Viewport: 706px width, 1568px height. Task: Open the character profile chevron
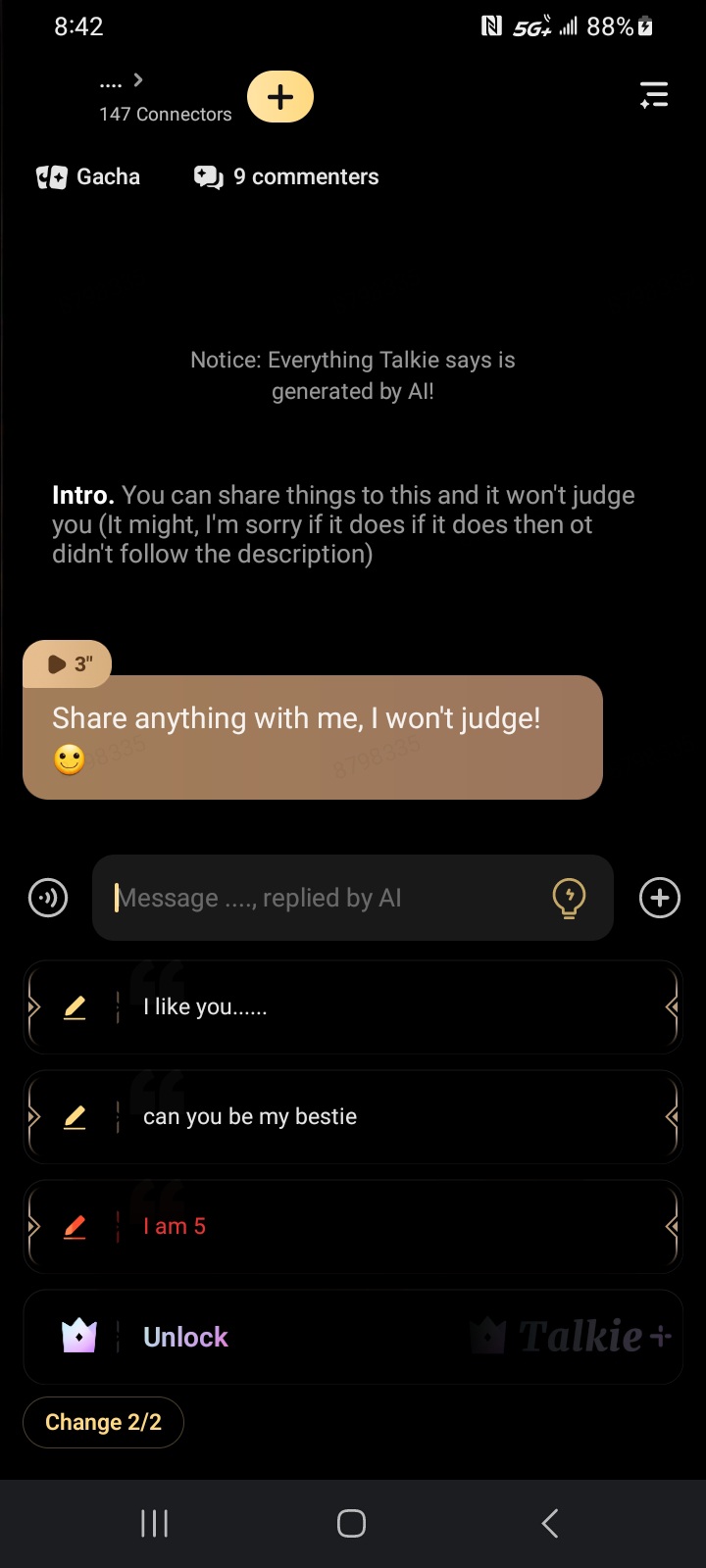[x=138, y=80]
